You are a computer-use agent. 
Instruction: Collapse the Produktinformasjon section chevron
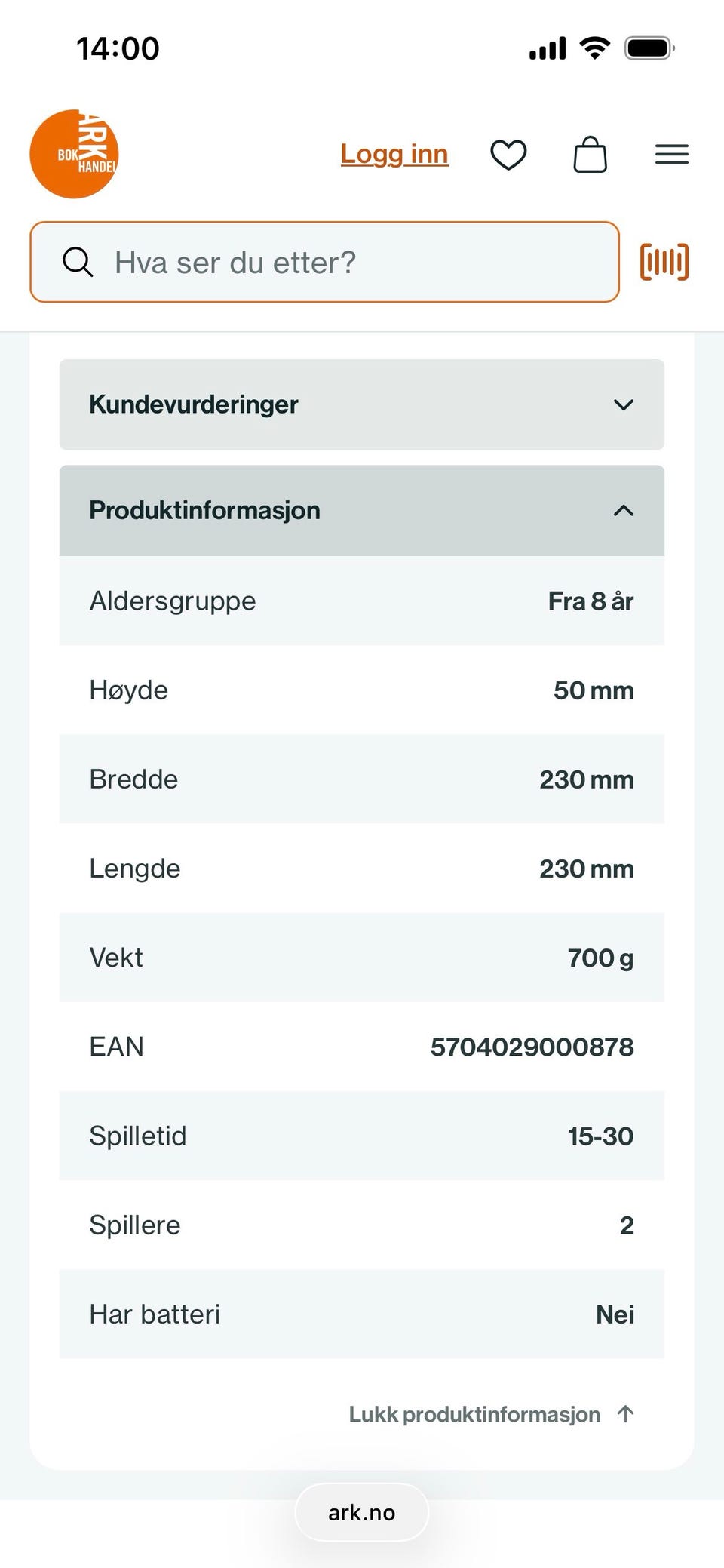pyautogui.click(x=623, y=510)
